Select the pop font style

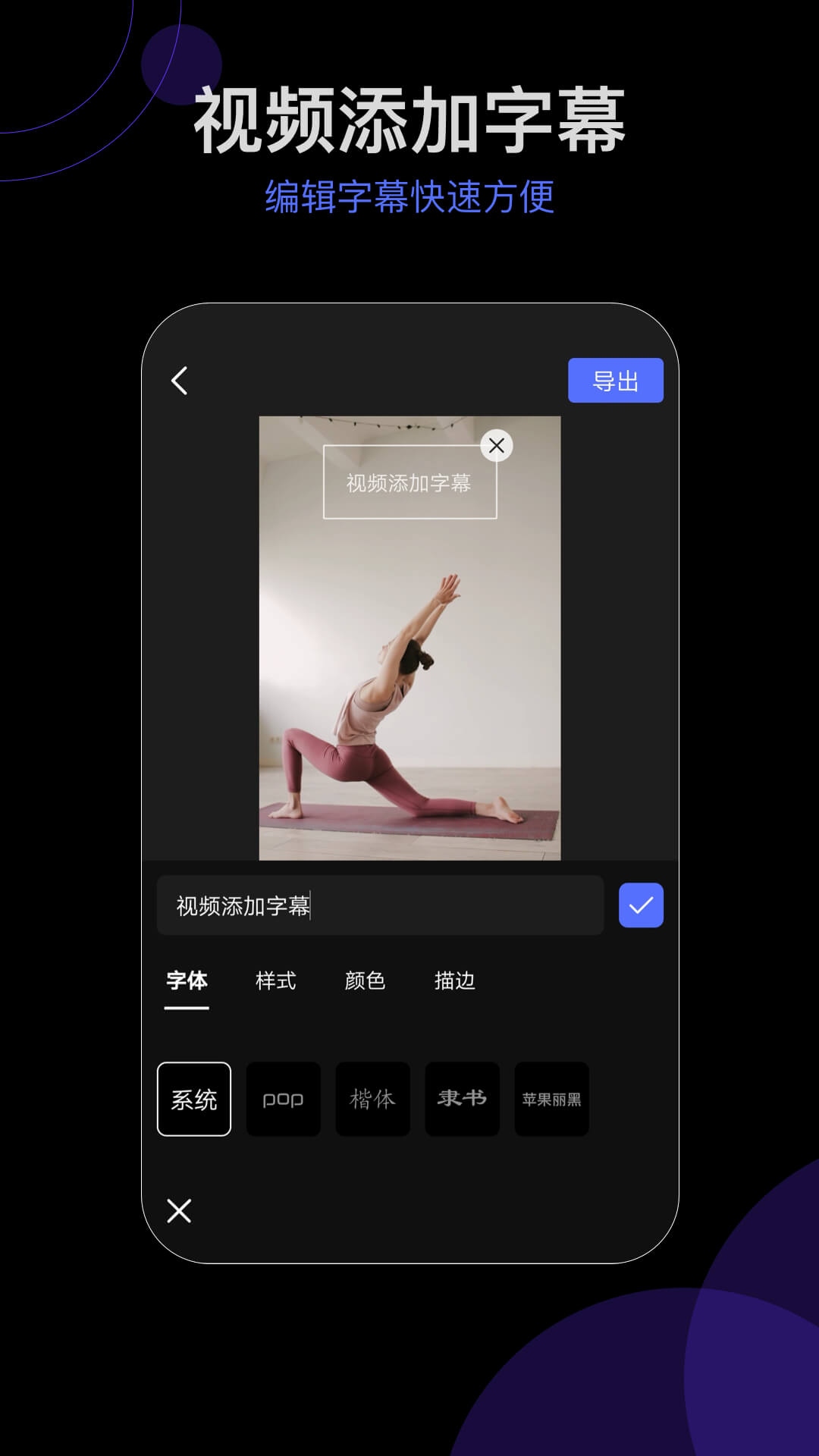pos(284,1099)
